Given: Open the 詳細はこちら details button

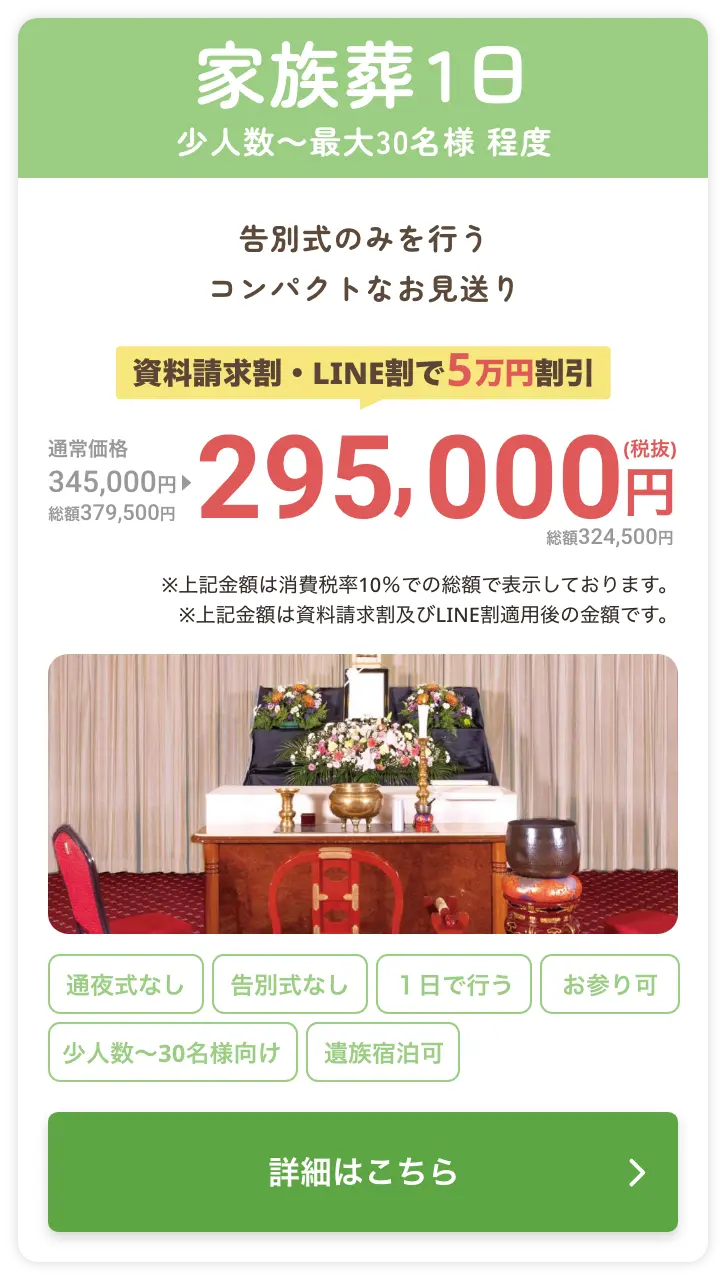Looking at the screenshot, I should coord(363,1171).
